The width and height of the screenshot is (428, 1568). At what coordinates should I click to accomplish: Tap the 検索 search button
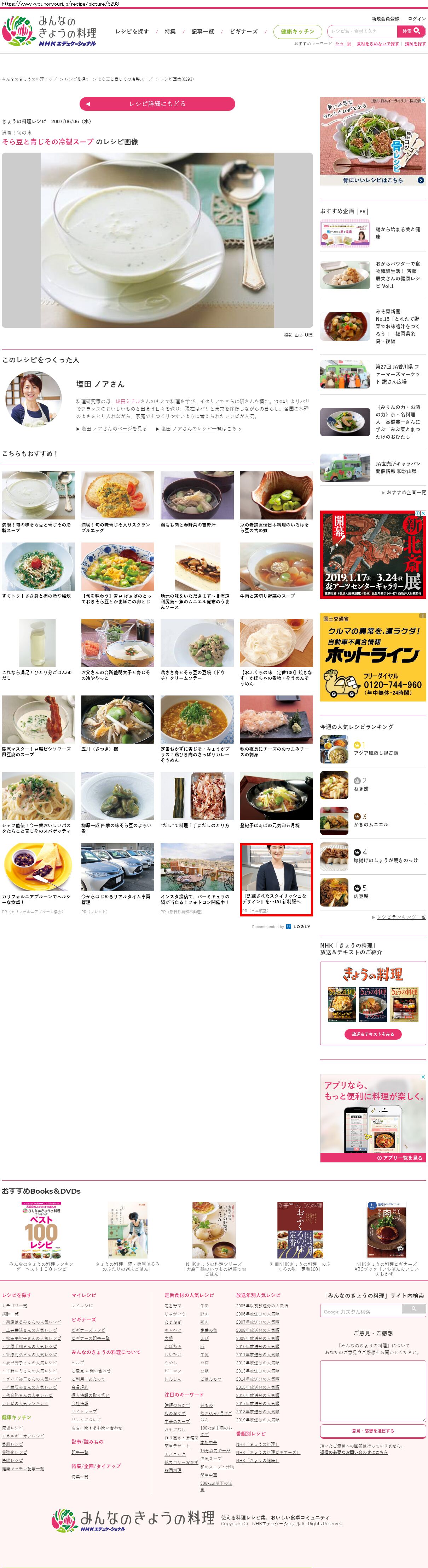[x=407, y=31]
